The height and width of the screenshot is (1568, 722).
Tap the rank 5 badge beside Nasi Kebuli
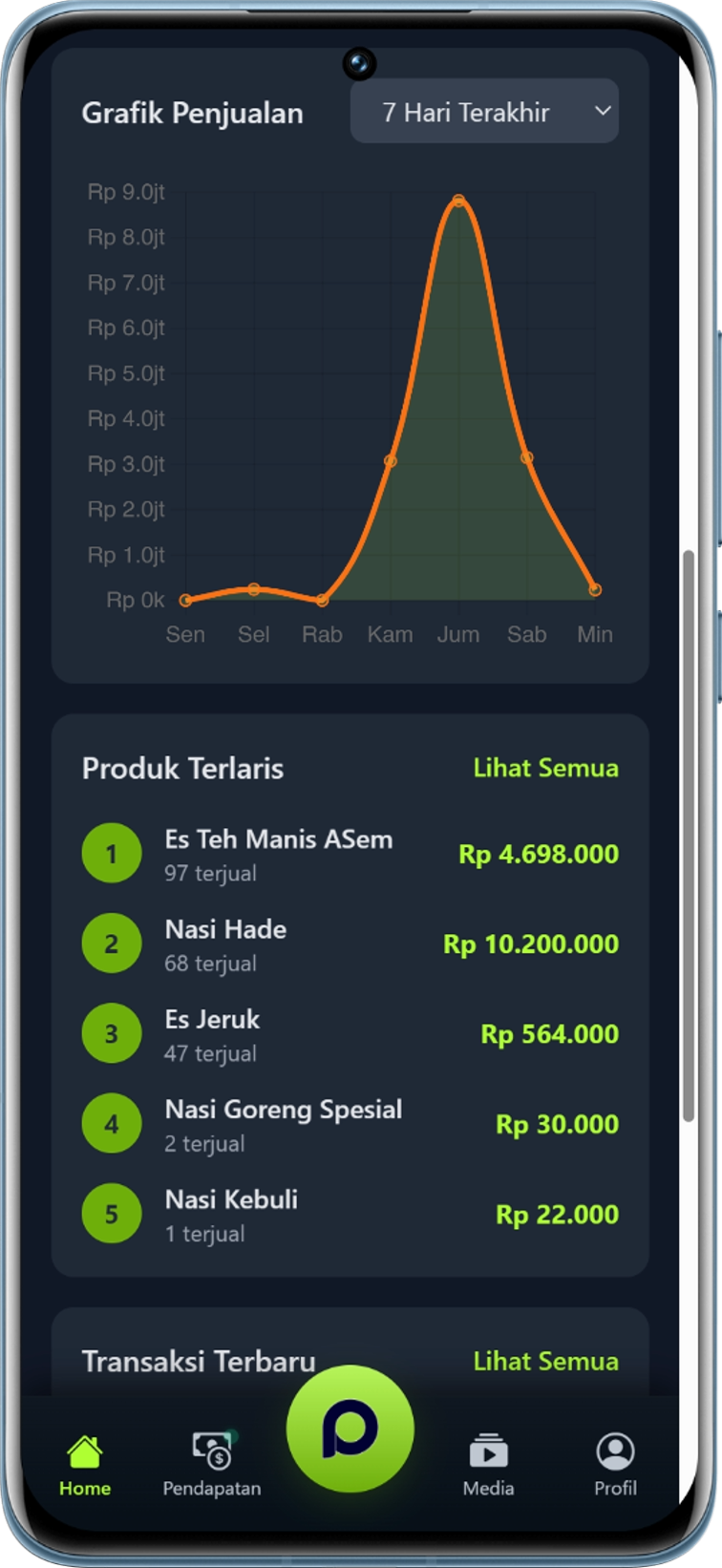coord(112,1213)
